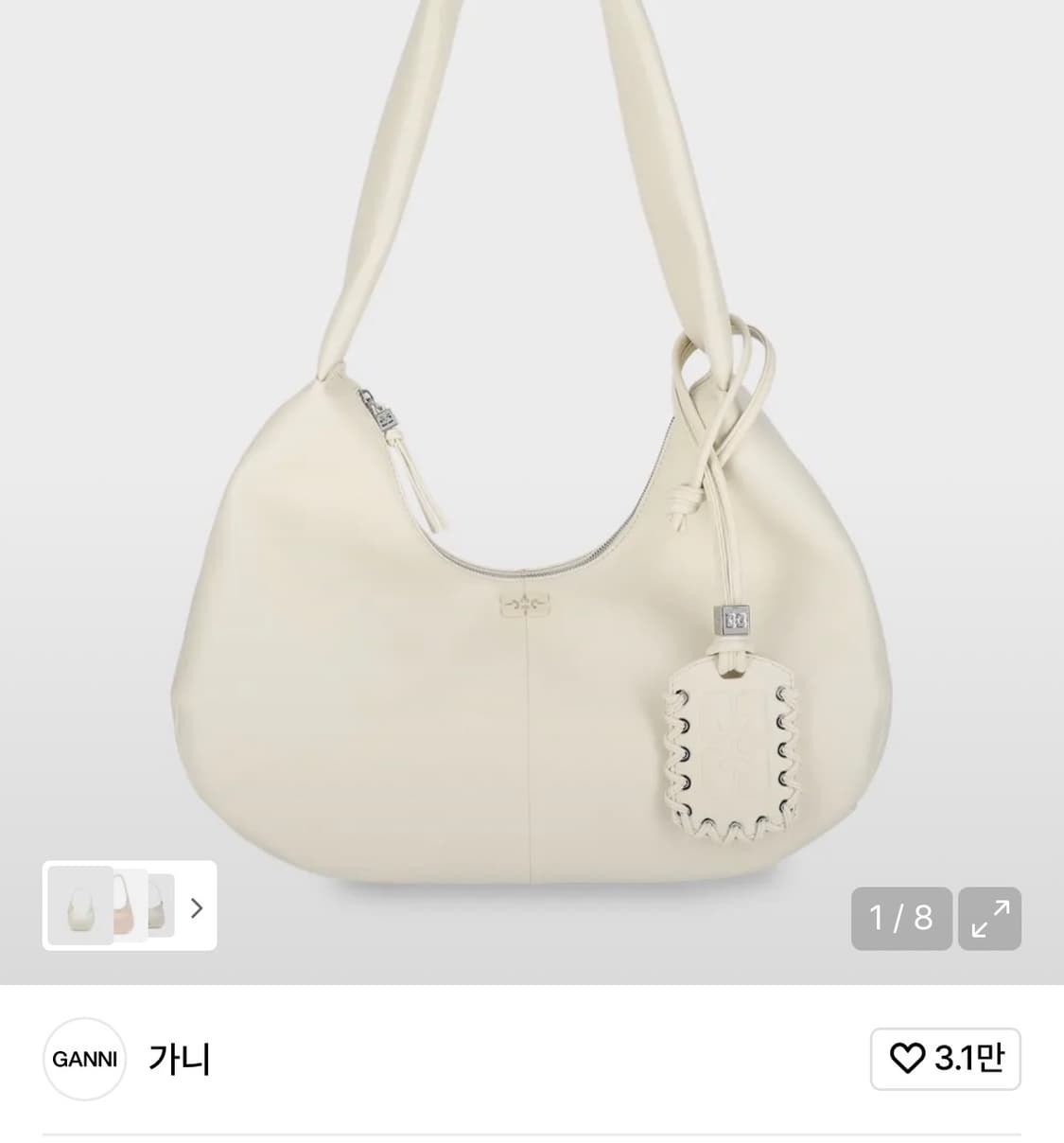Screen dimensions: 1064x1143
Task: Expand more product photos with the arrow chevron
Action: coord(197,907)
